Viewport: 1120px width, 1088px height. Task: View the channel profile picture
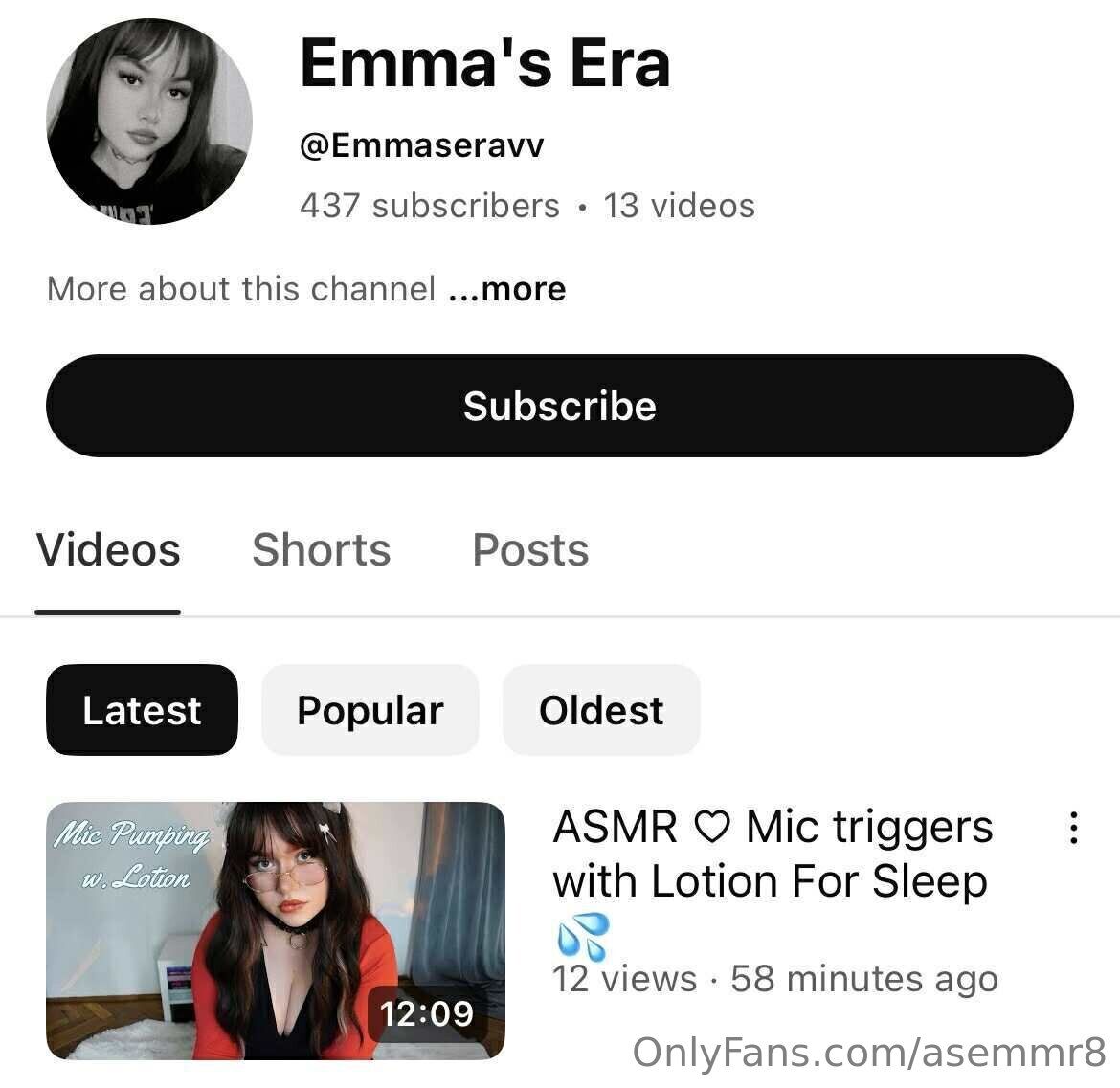point(149,122)
